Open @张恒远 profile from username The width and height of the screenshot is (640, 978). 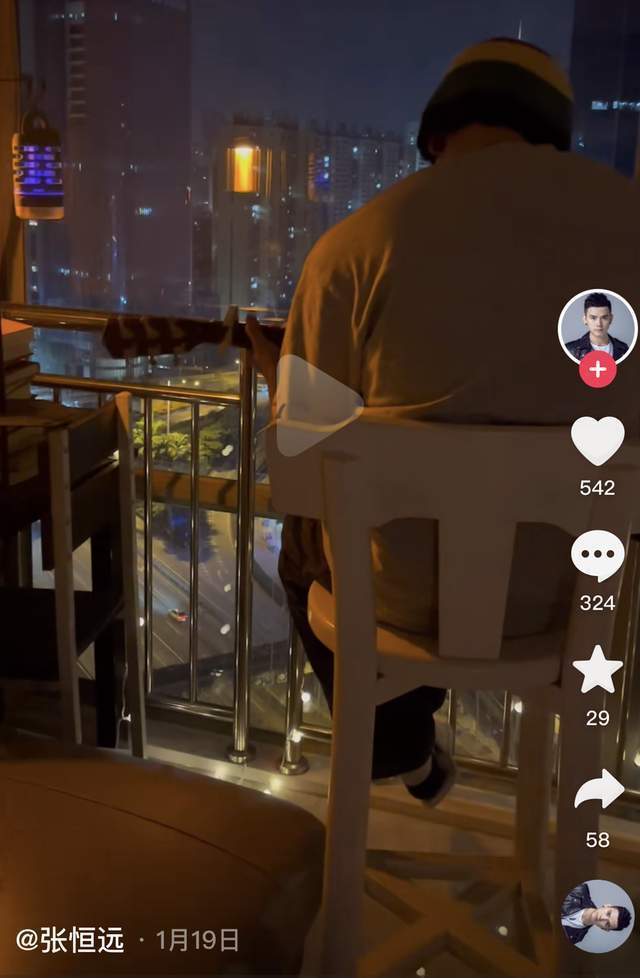pos(70,940)
